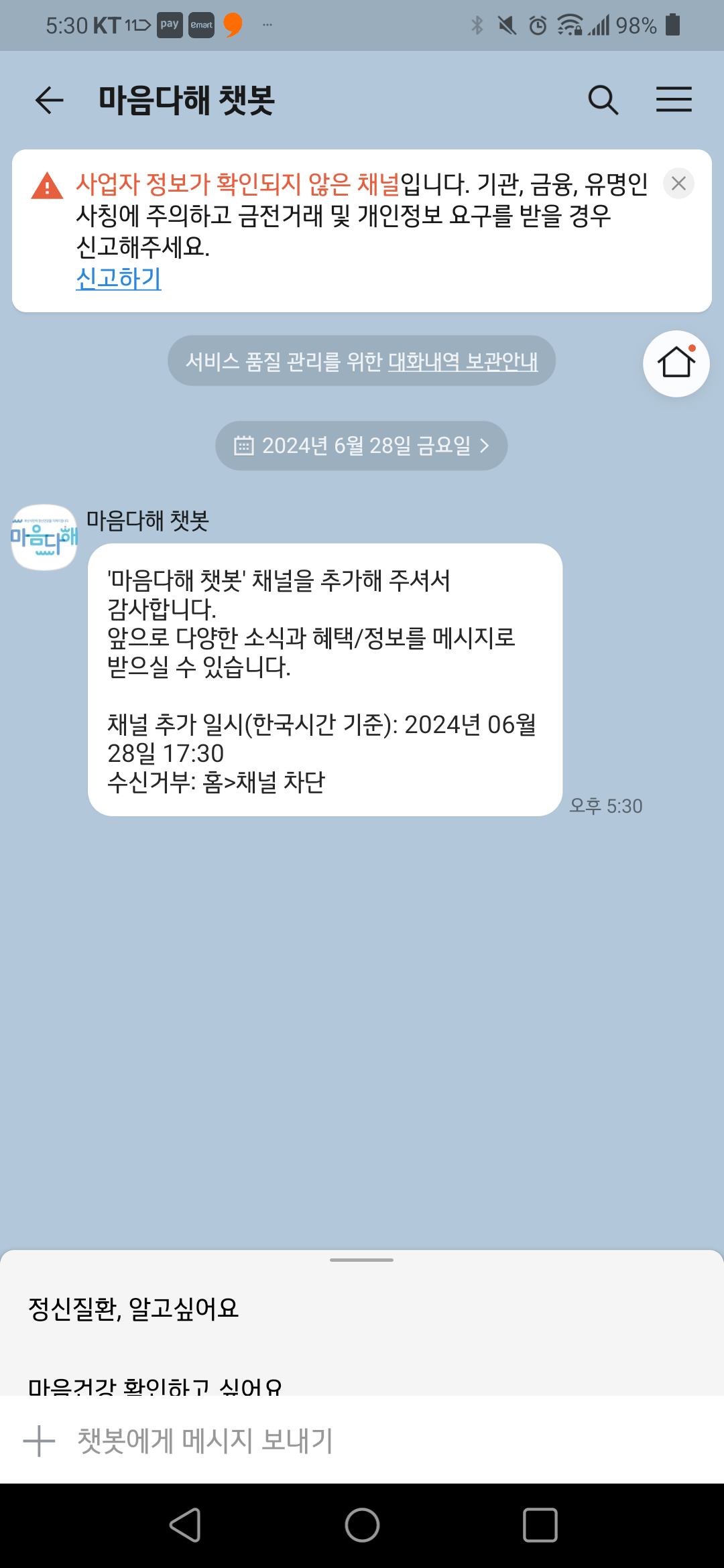724x1568 pixels.
Task: Dismiss the unverified business warning banner
Action: coord(678,183)
